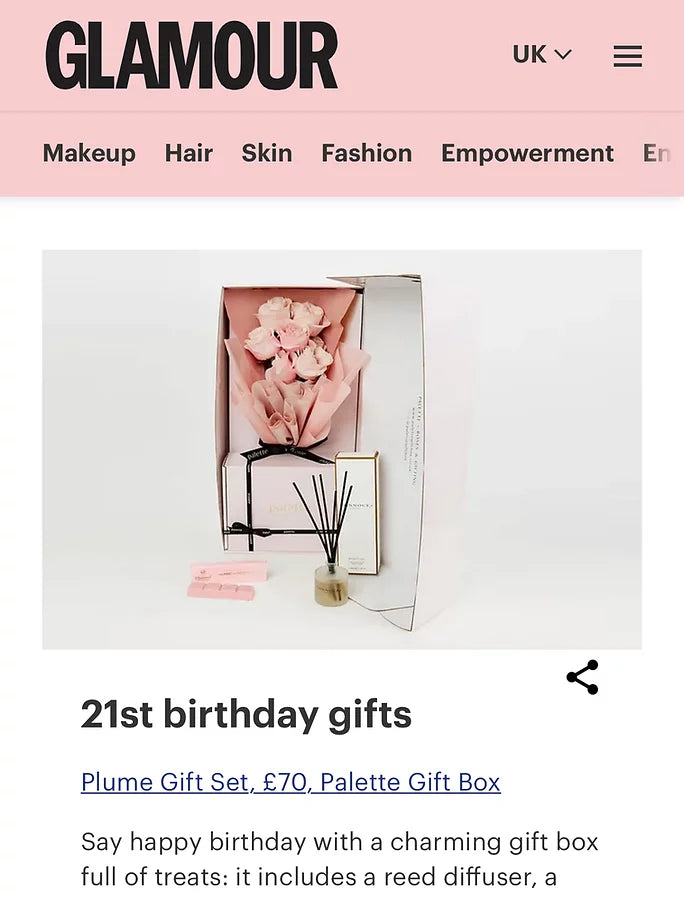Image resolution: width=684 pixels, height=900 pixels.
Task: Open the hamburger menu
Action: tap(627, 56)
